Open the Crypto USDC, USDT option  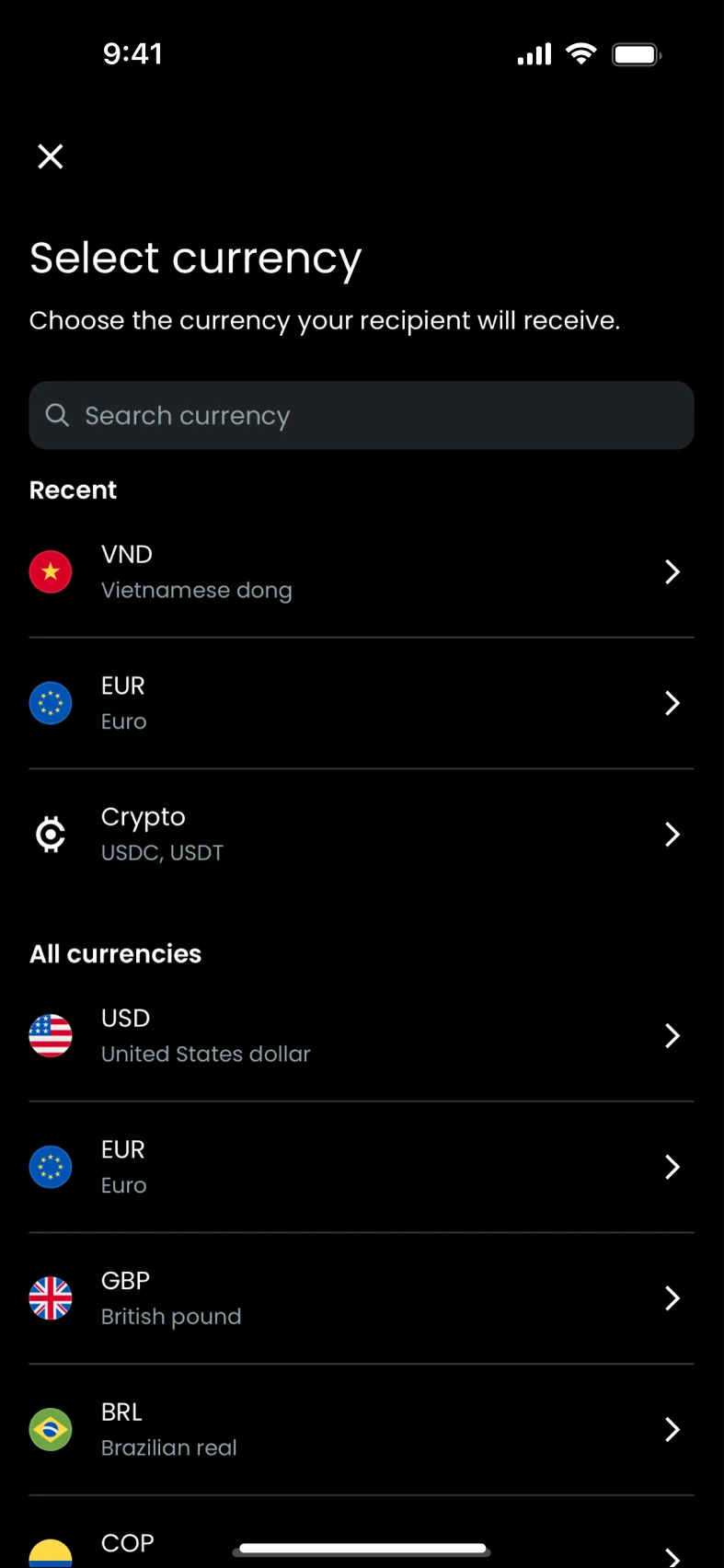[362, 835]
